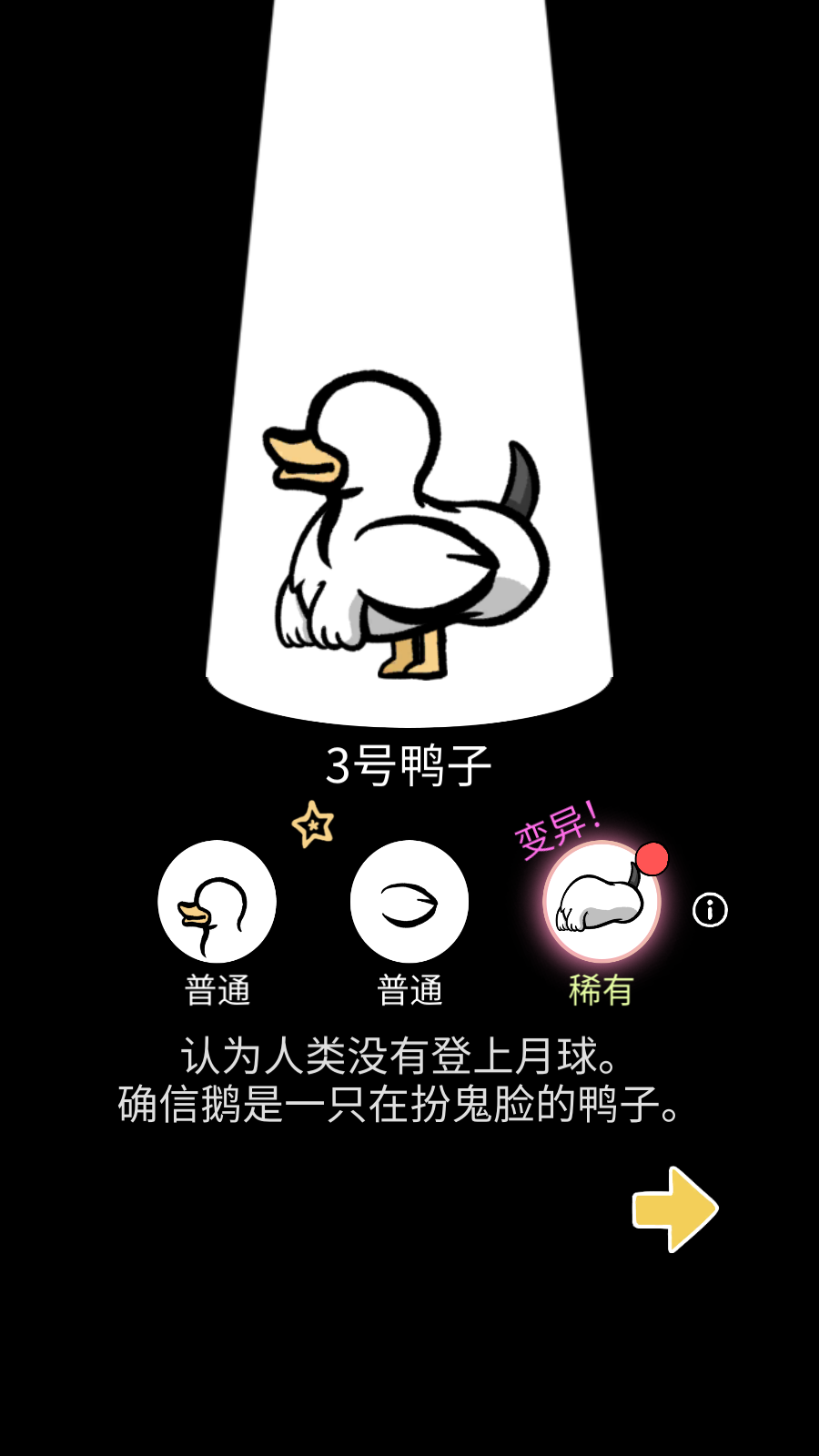Open the rare mutated body part
The width and height of the screenshot is (819, 1456).
point(602,902)
